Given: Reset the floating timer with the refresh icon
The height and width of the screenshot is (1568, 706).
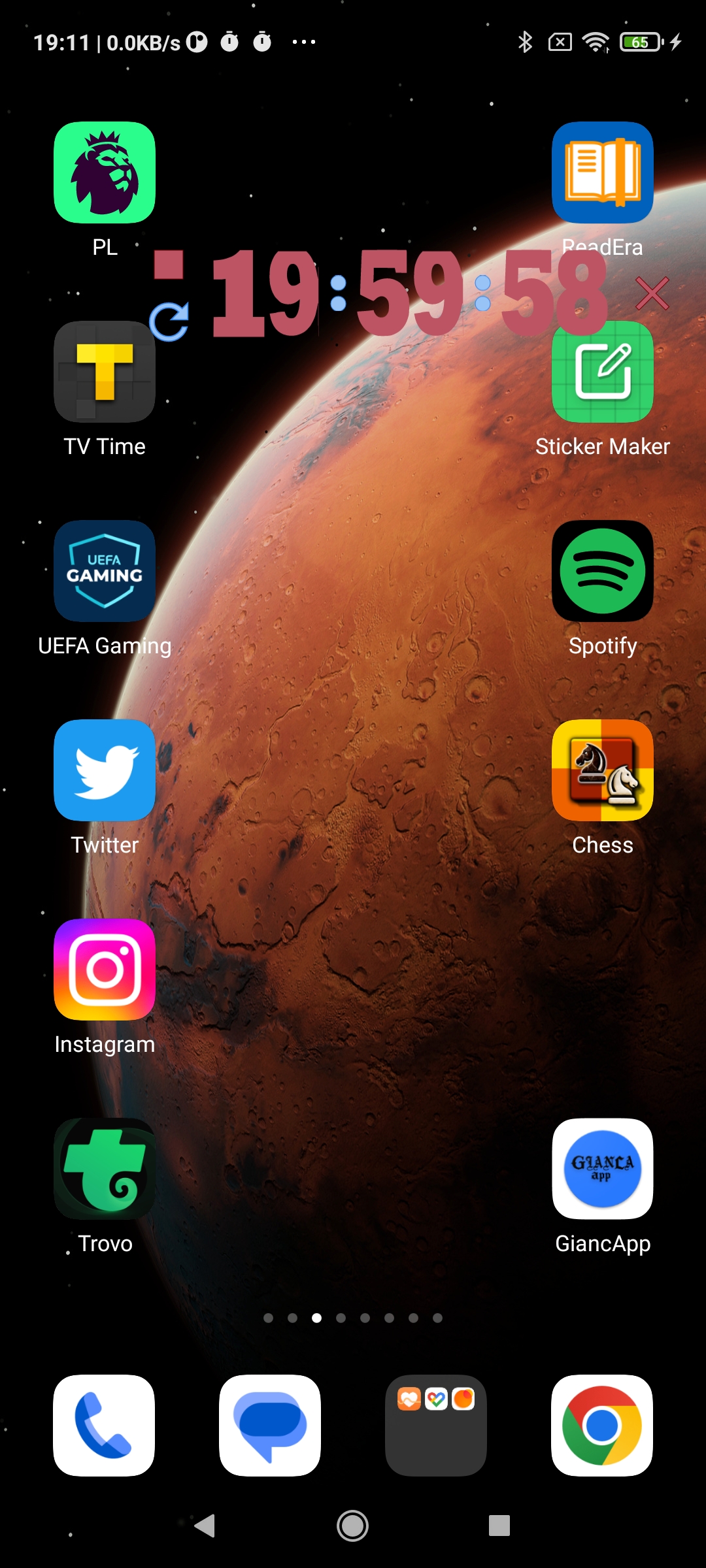Looking at the screenshot, I should pyautogui.click(x=169, y=321).
